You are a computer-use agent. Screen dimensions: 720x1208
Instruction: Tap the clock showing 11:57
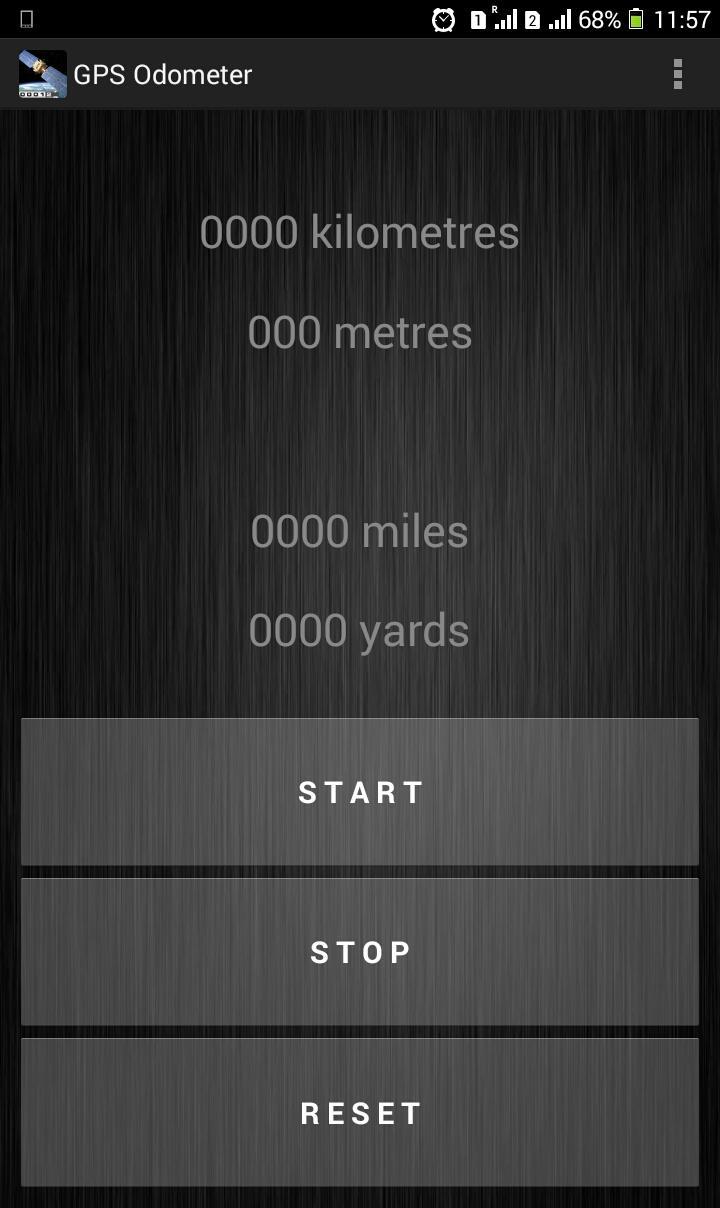(x=681, y=19)
